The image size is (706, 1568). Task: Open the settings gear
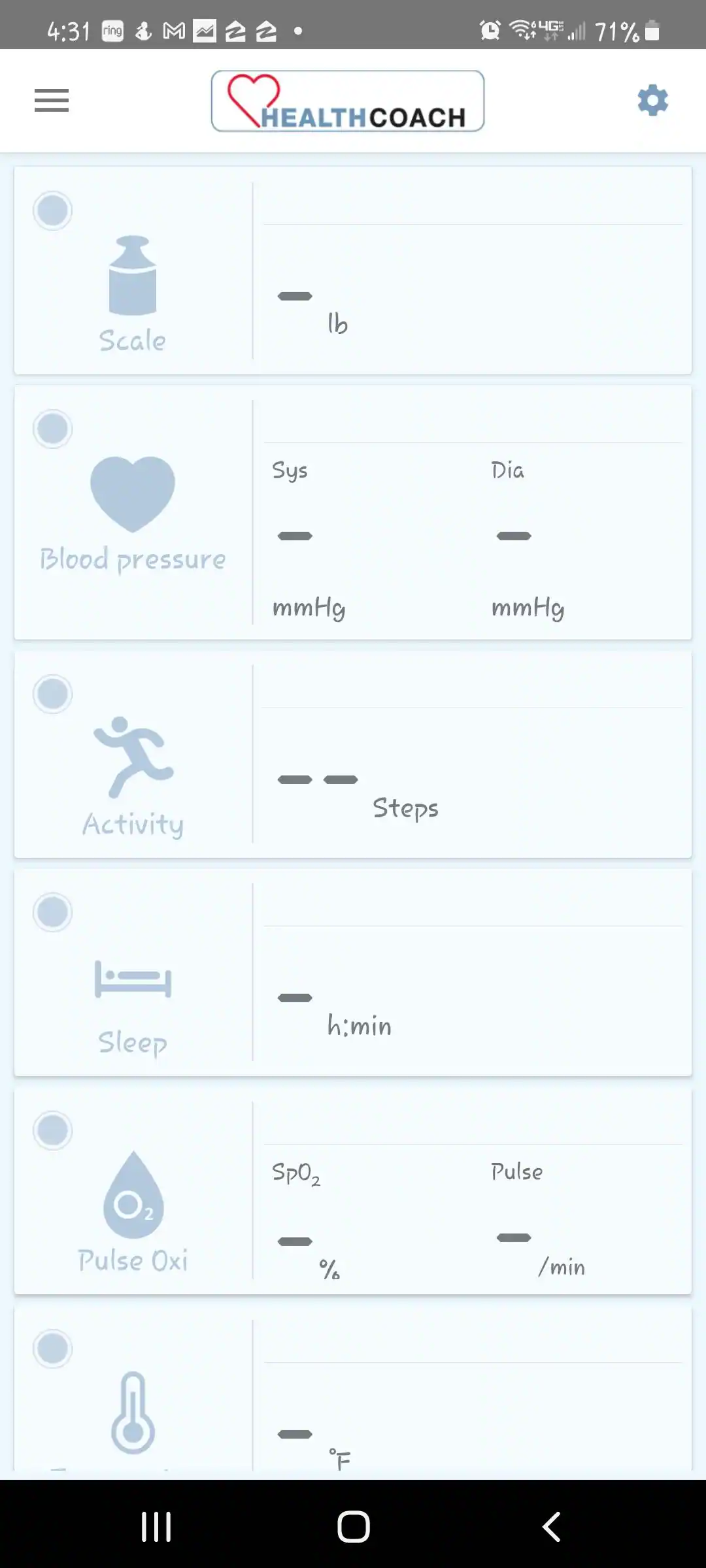pyautogui.click(x=652, y=101)
